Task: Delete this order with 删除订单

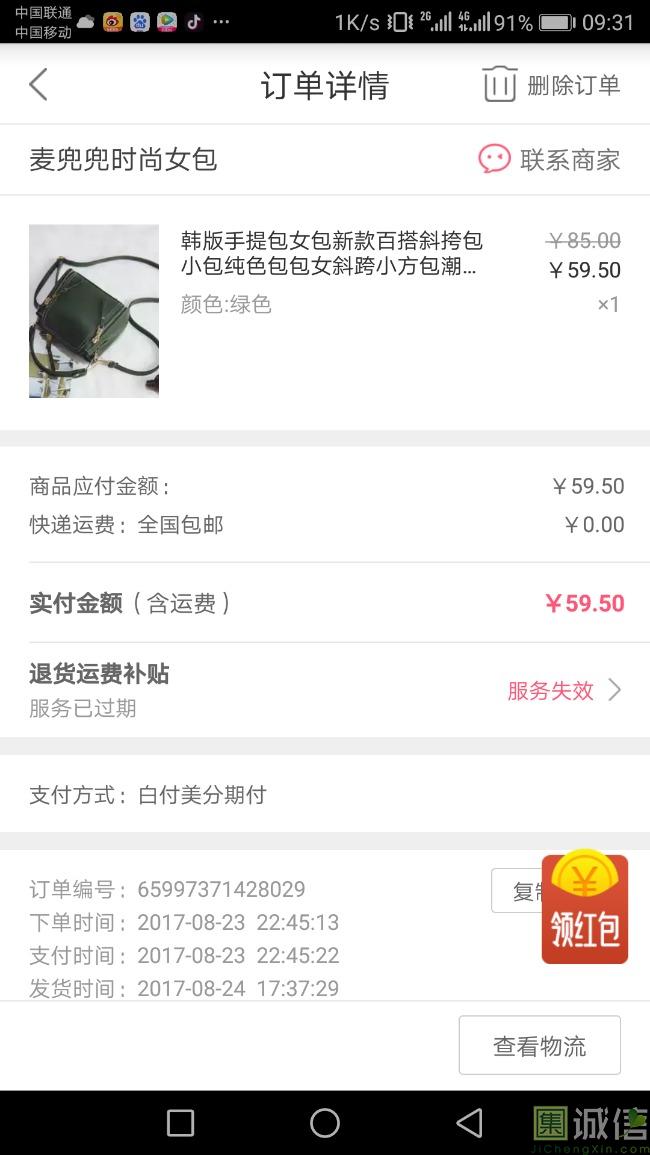Action: [x=551, y=85]
